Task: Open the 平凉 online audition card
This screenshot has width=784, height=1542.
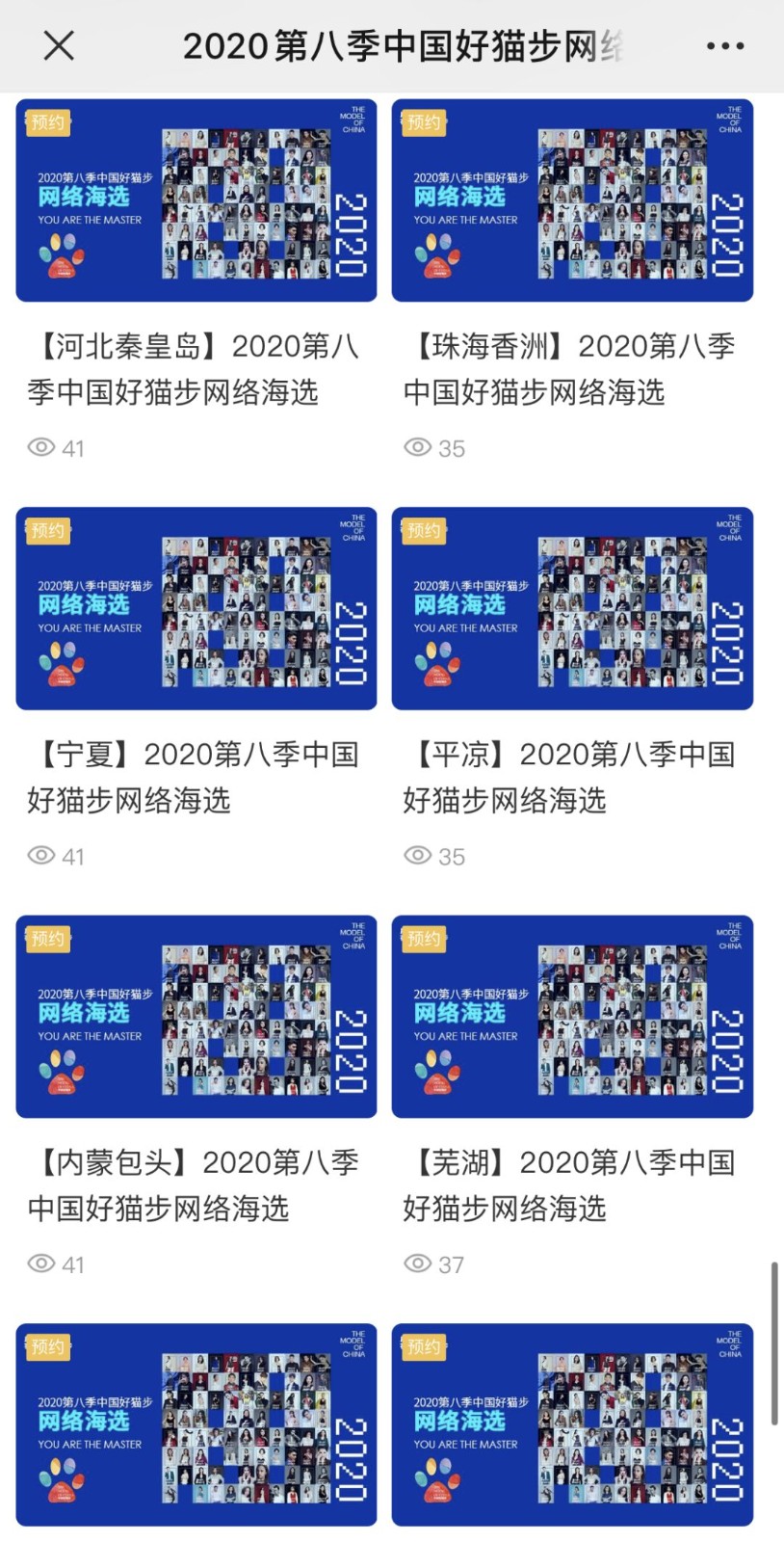Action: pos(572,609)
